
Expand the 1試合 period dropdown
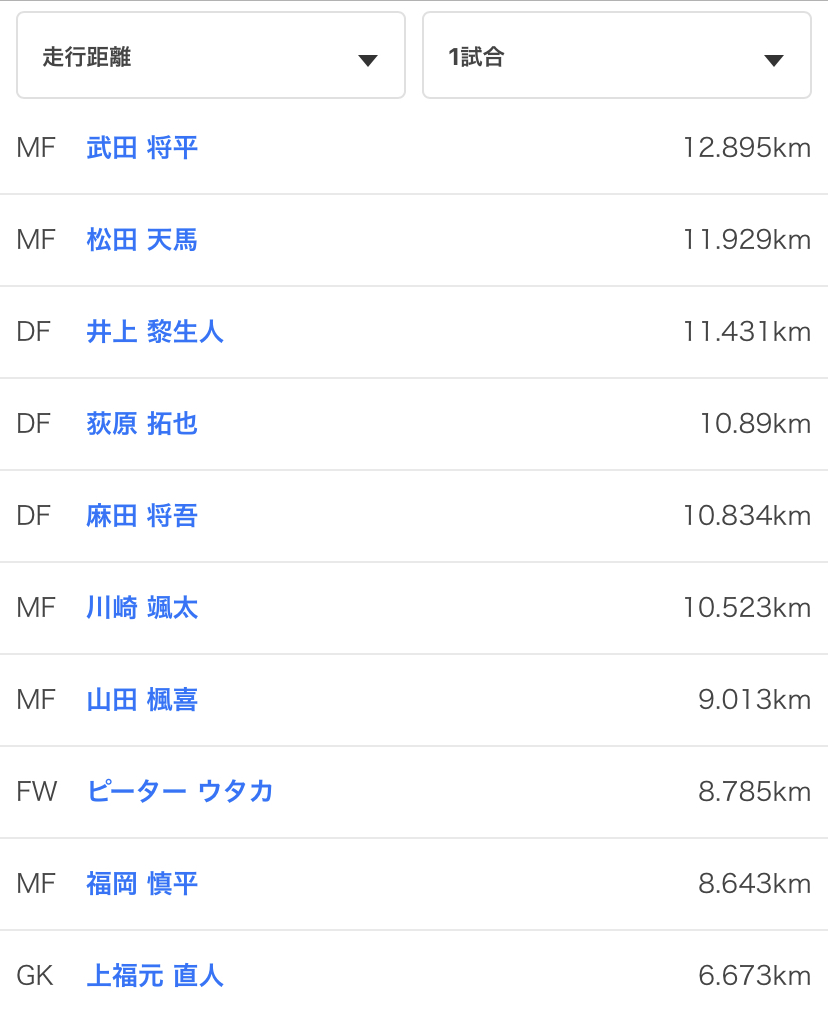[x=616, y=56]
